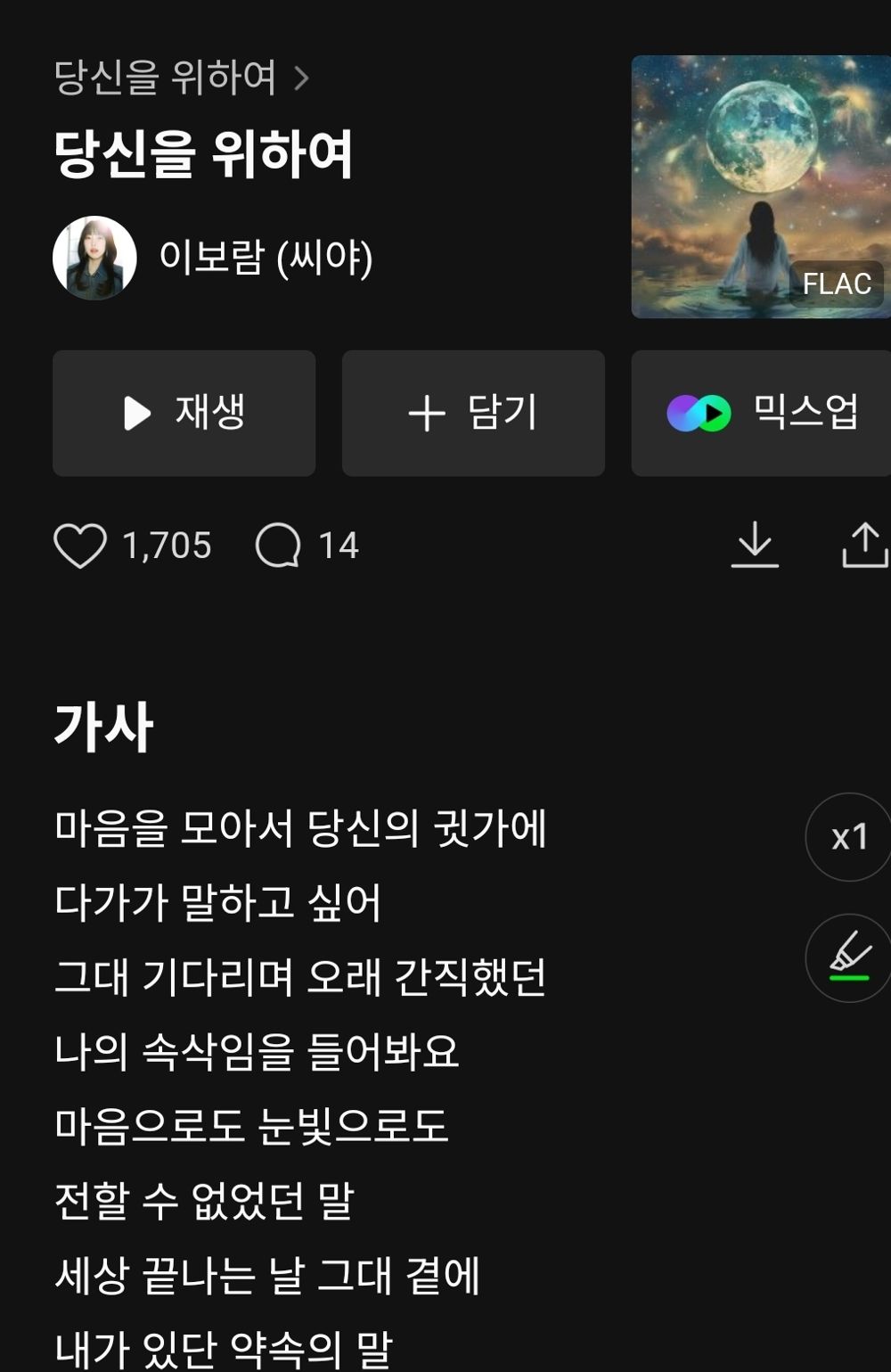
Task: Toggle the x1 playback speed control
Action: [846, 838]
